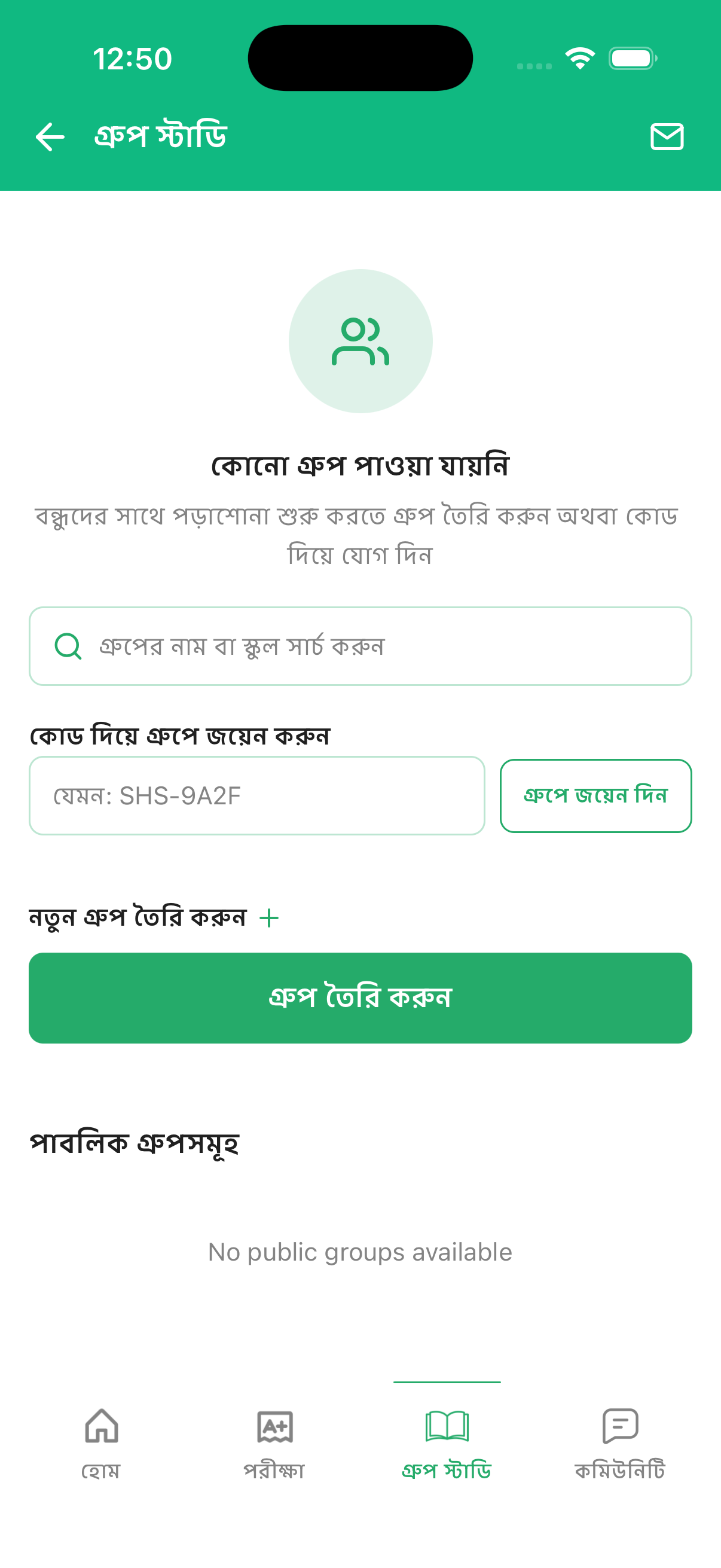721x1568 pixels.
Task: Tap the plus icon beside নতুন গ্রুপ তৈরি করুন
Action: click(269, 918)
